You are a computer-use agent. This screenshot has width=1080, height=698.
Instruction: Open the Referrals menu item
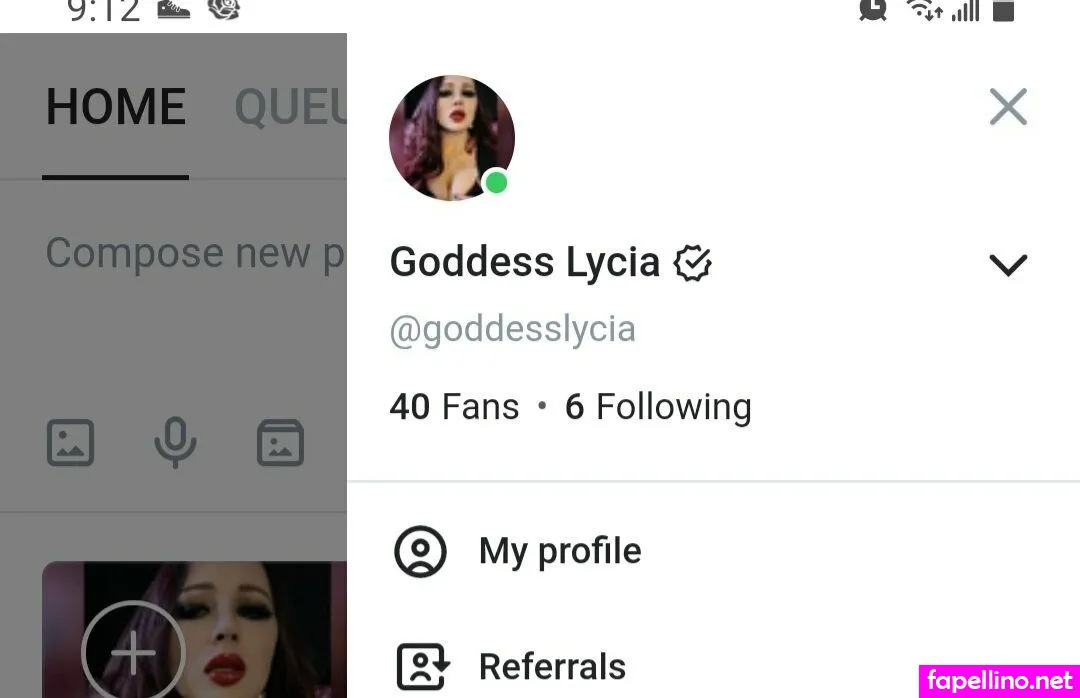[x=551, y=666]
